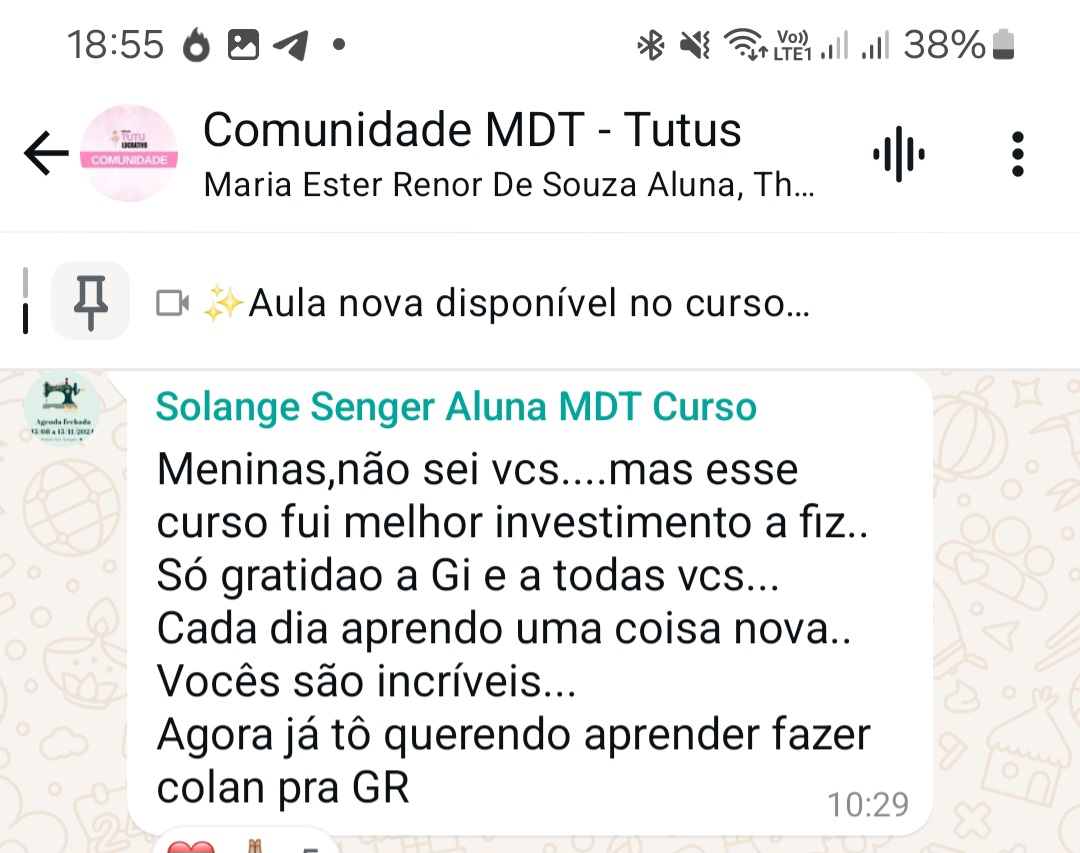Open Comunidade MDT - Tutus group info
The image size is (1080, 853).
(x=508, y=154)
